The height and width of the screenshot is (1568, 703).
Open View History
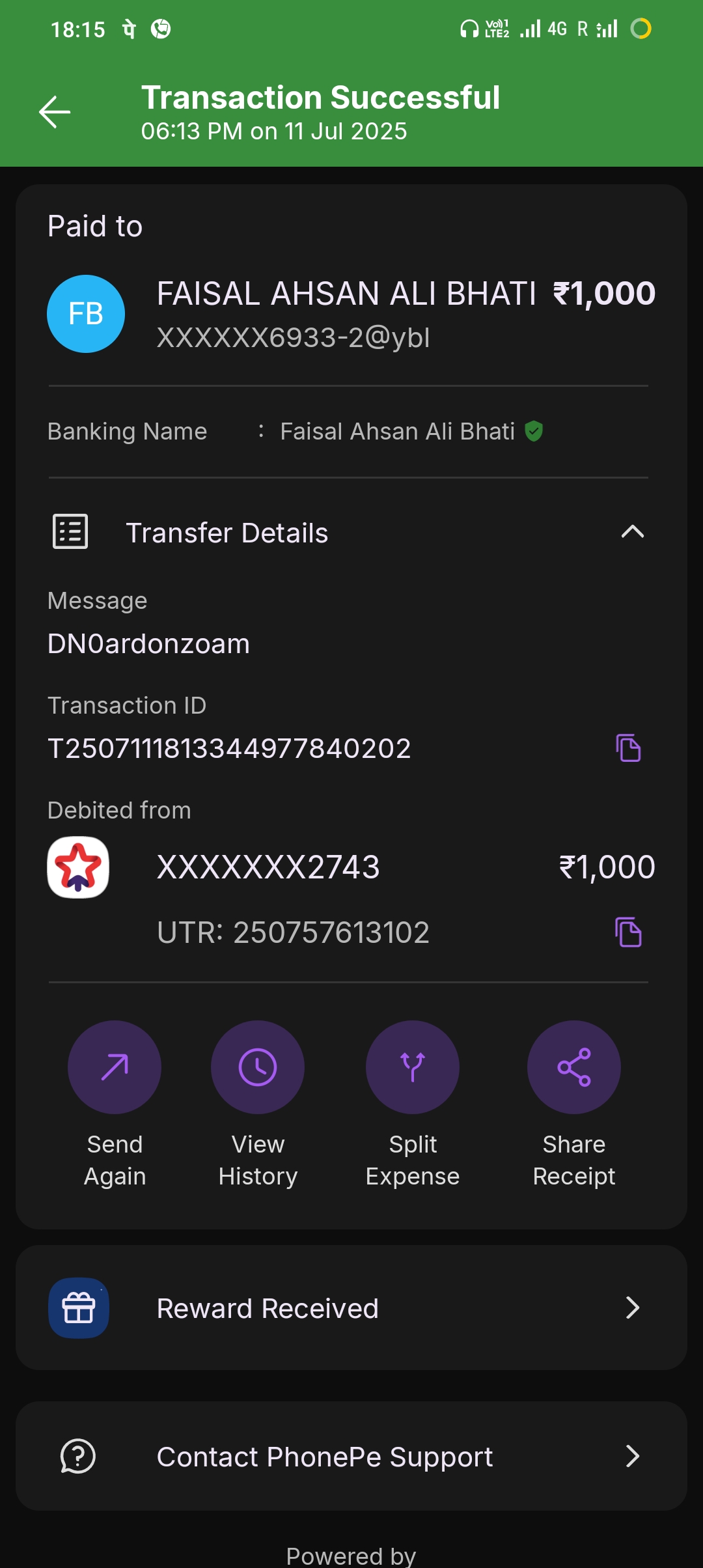pos(258,1067)
